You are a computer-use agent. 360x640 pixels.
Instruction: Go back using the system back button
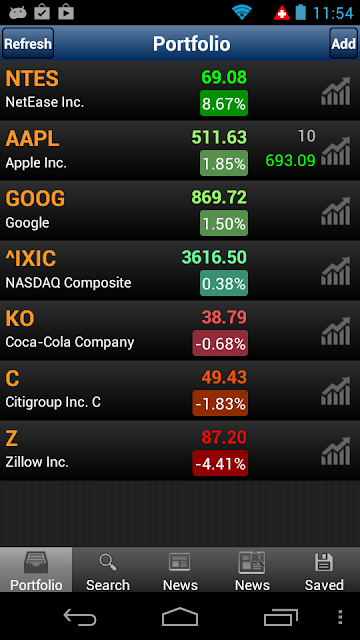[x=80, y=617]
